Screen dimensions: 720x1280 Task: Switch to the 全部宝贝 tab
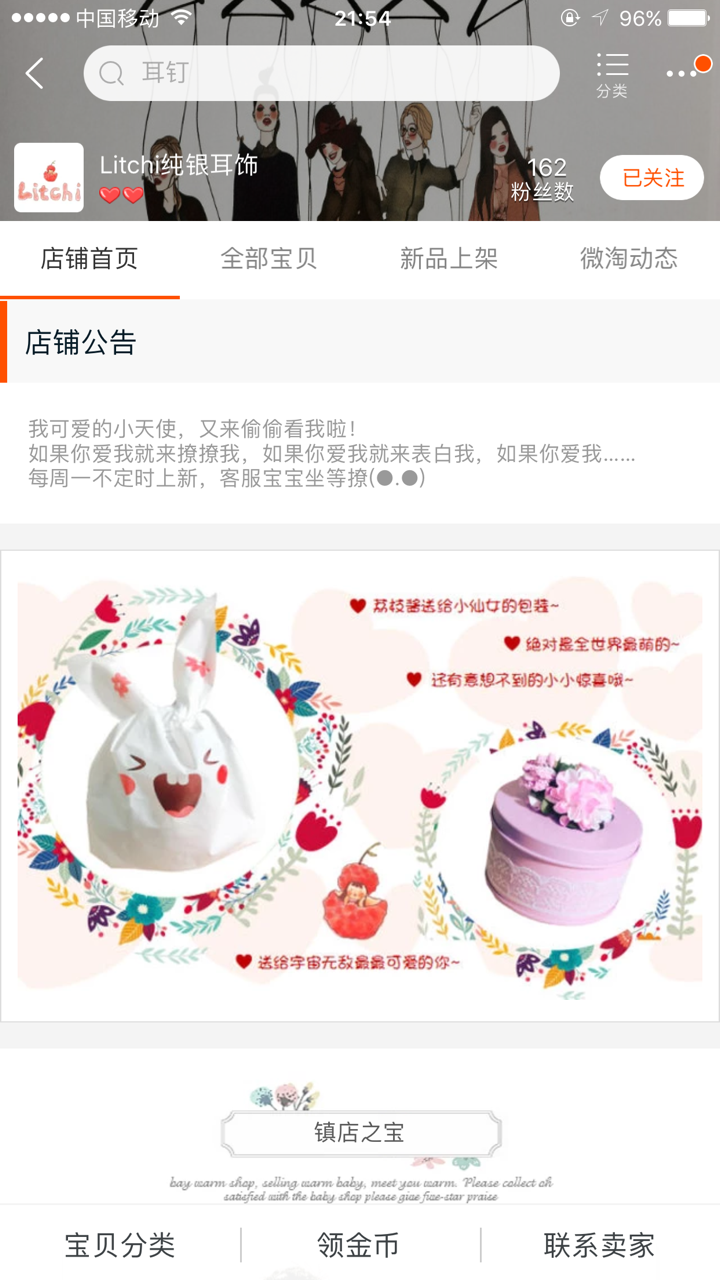[269, 259]
